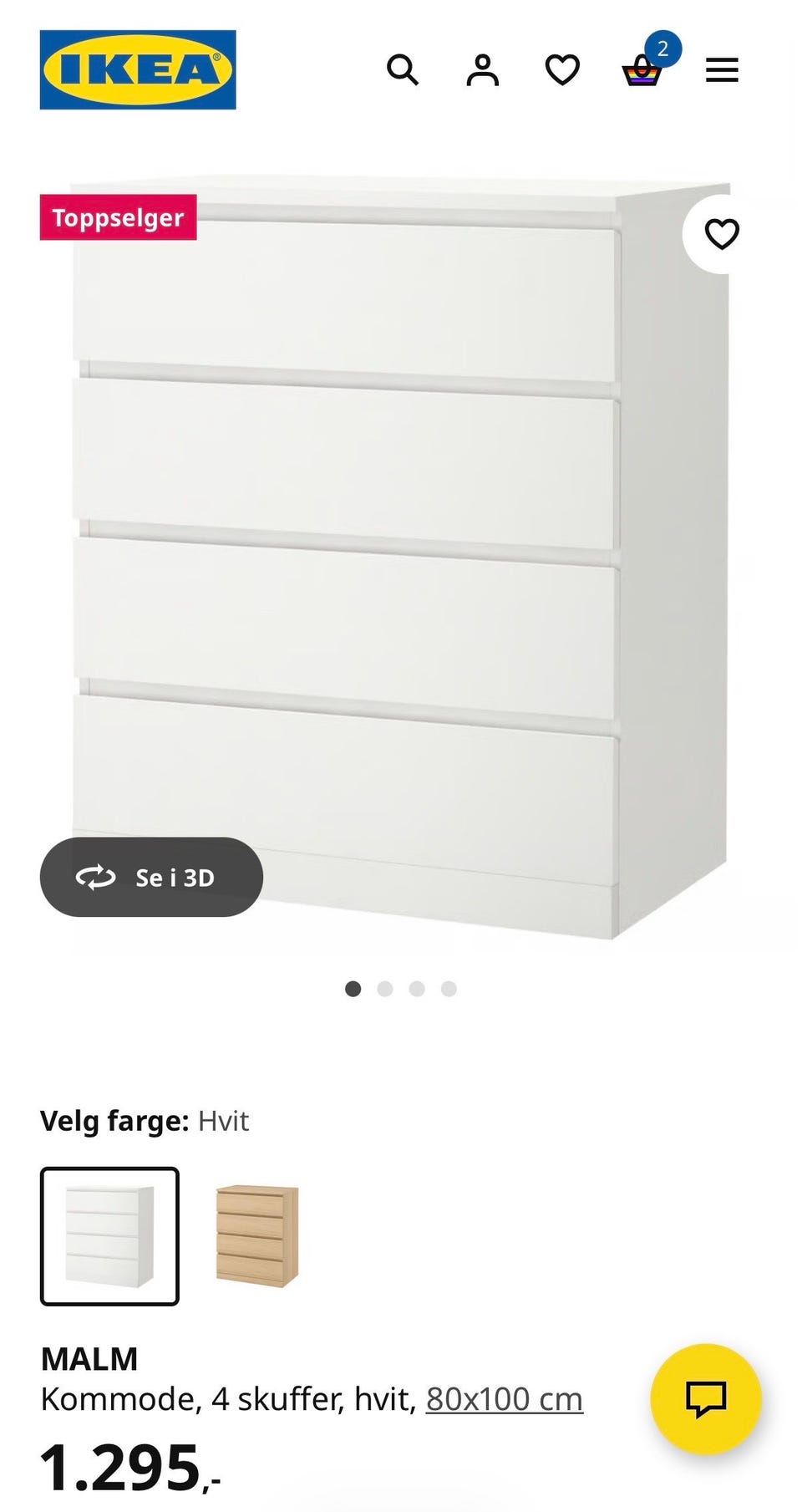
Task: Save the MALM dresser to favourites
Action: 722,234
